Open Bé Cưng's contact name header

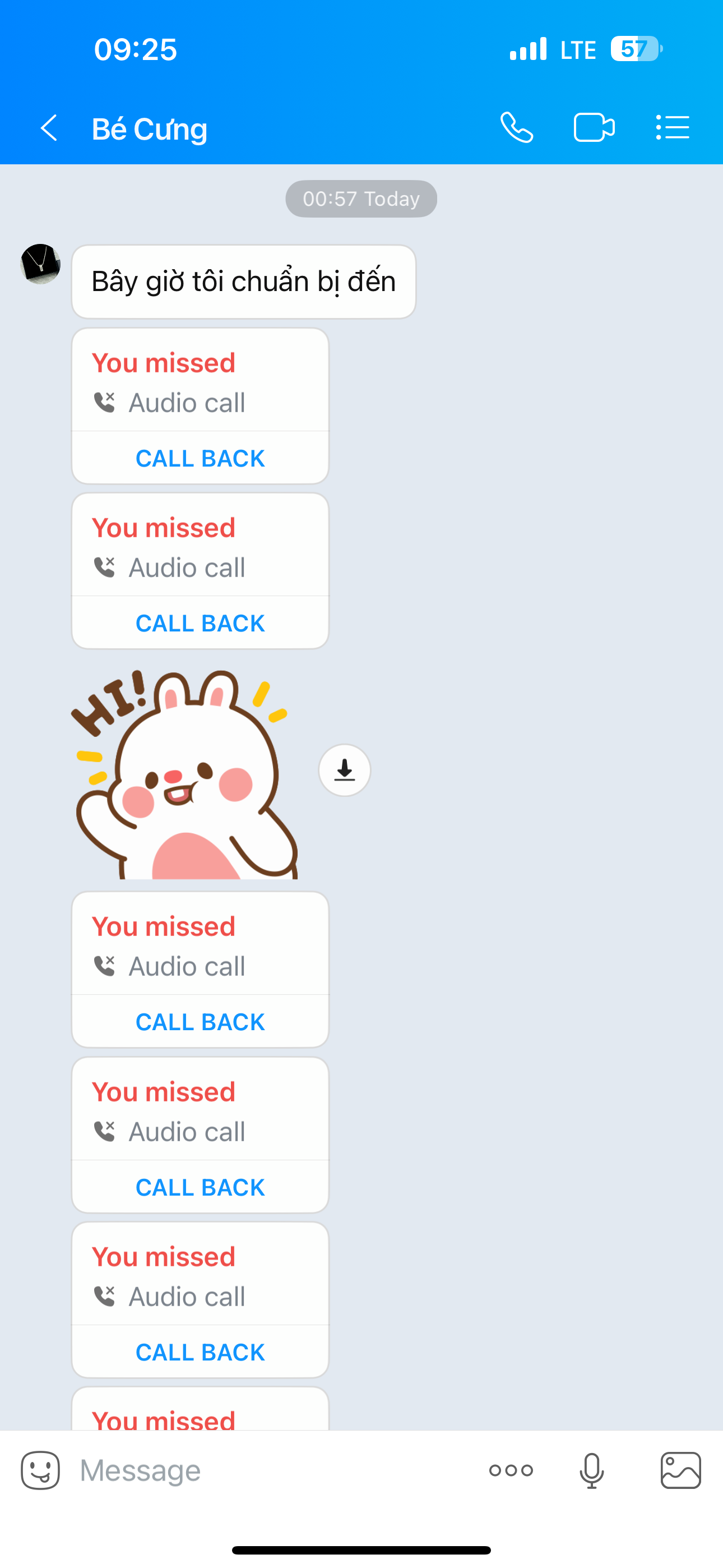150,129
